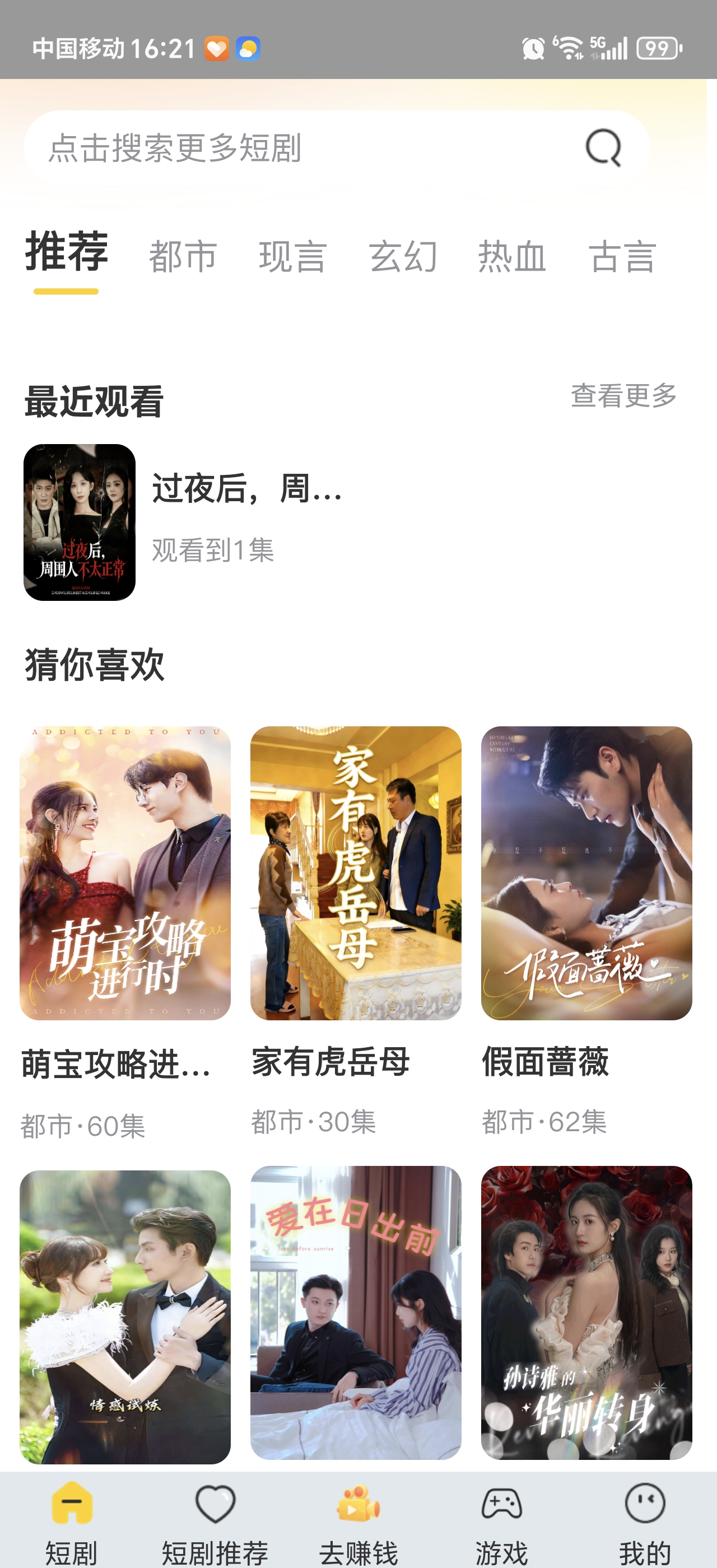This screenshot has width=717, height=1568.
Task: Open the 热血 category tab
Action: (511, 257)
